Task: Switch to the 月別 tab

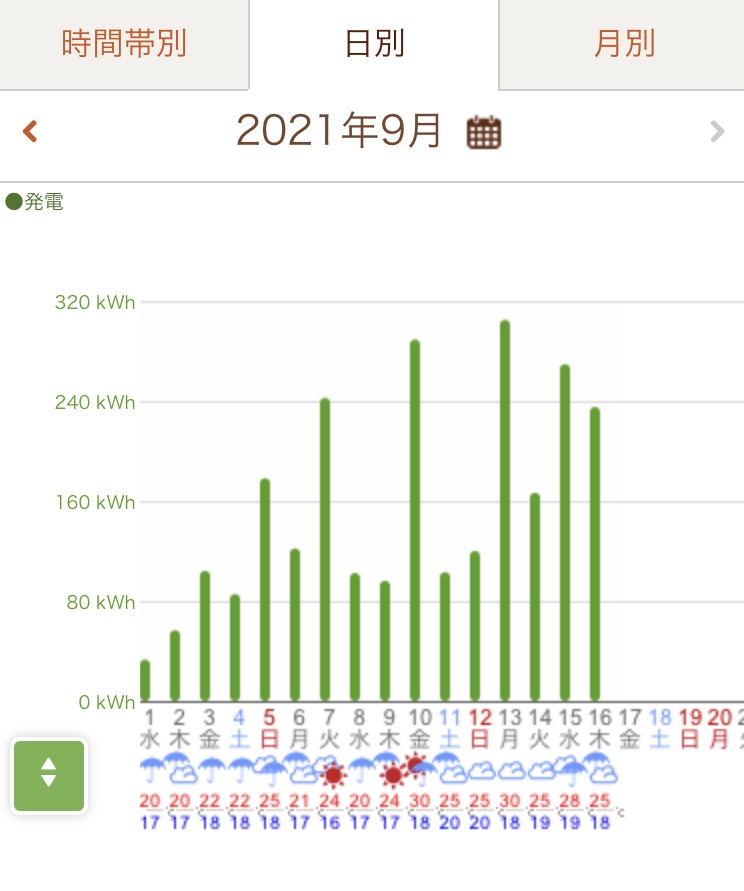Action: (623, 44)
